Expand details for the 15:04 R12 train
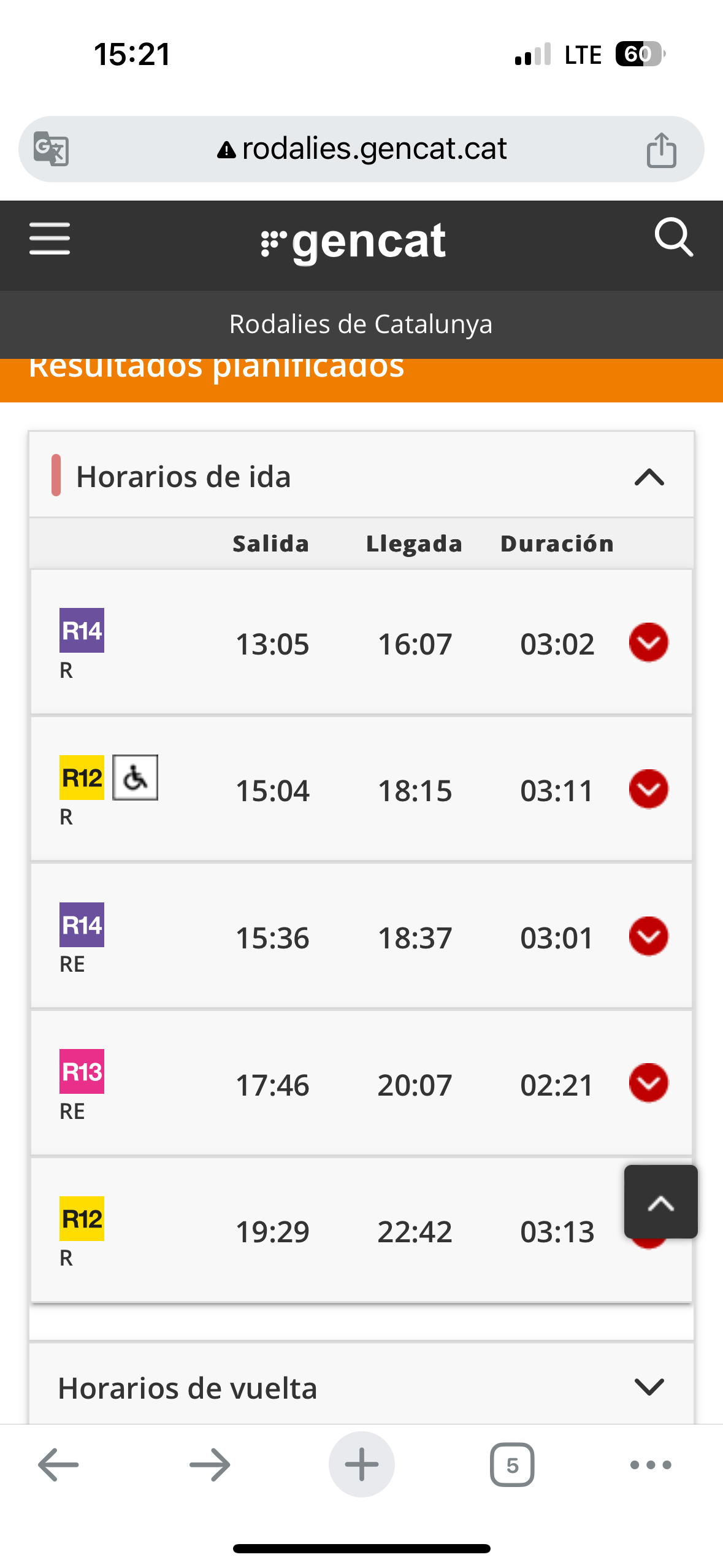Viewport: 723px width, 1568px height. pos(648,790)
